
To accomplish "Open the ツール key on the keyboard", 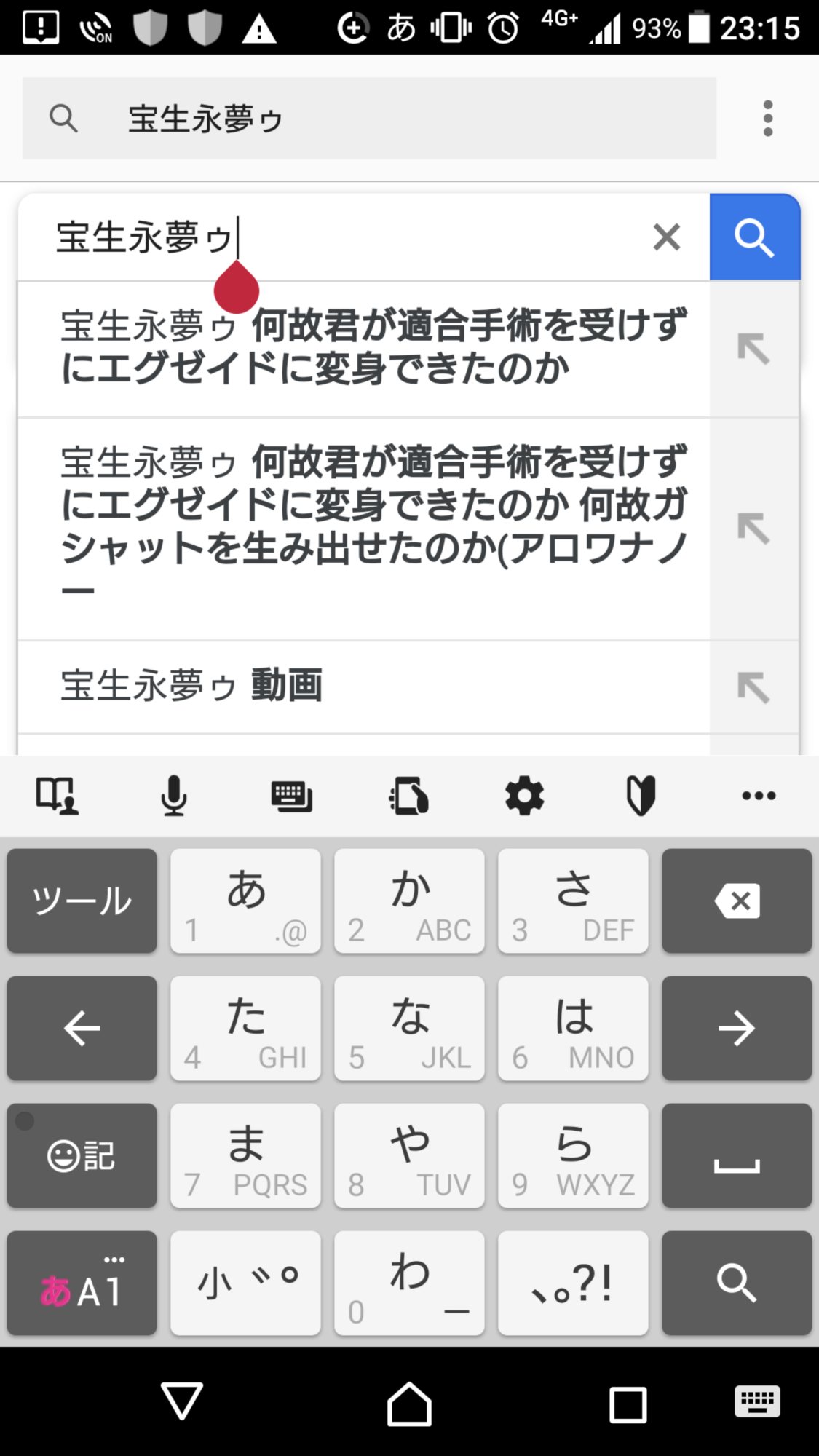I will tap(82, 901).
